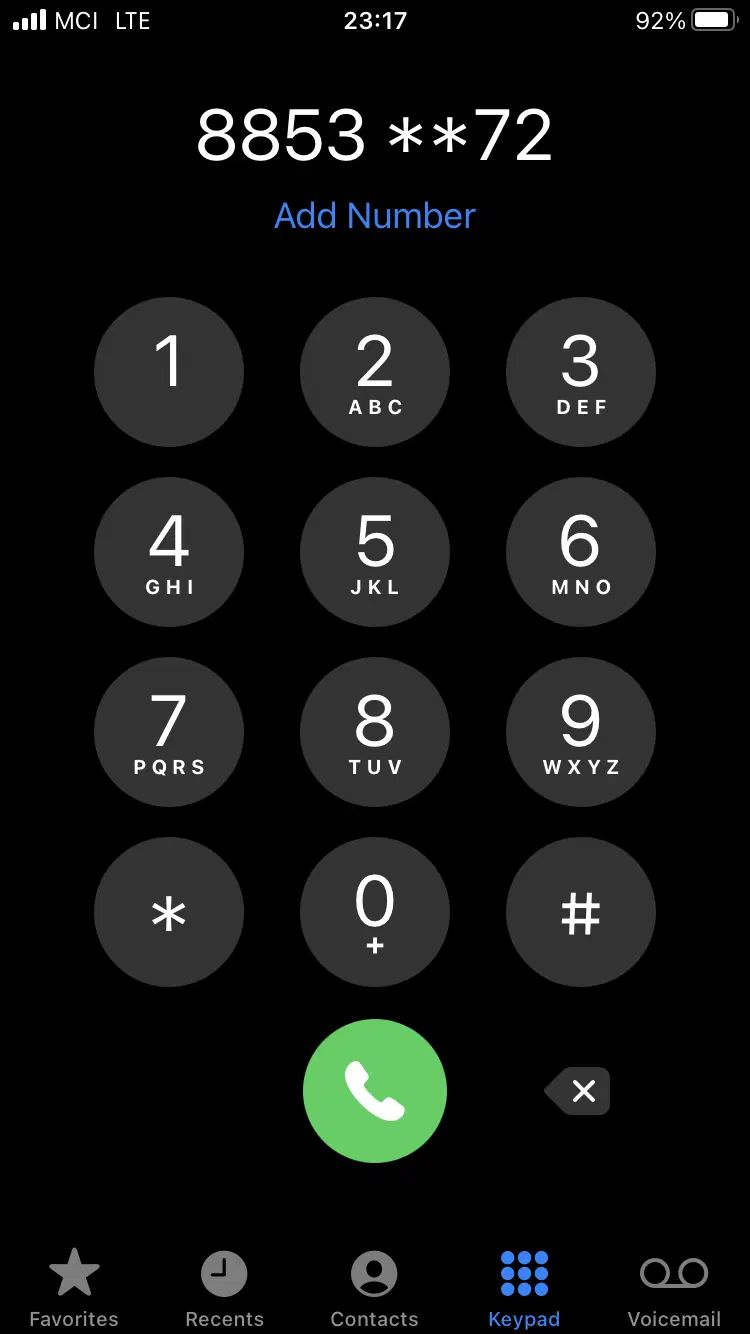This screenshot has height=1334, width=750.
Task: Delete the last digit with backspace
Action: tap(579, 1091)
